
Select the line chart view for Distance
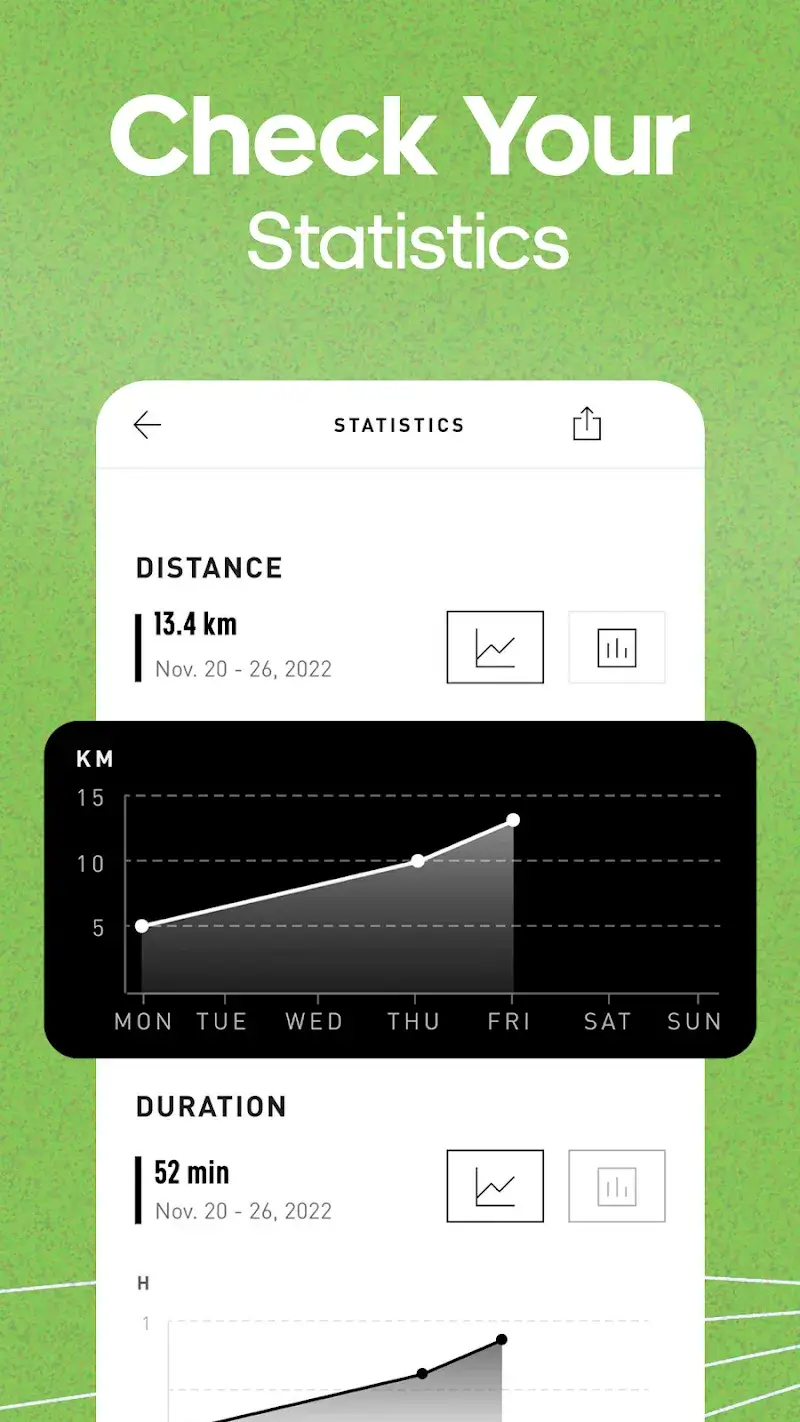494,647
